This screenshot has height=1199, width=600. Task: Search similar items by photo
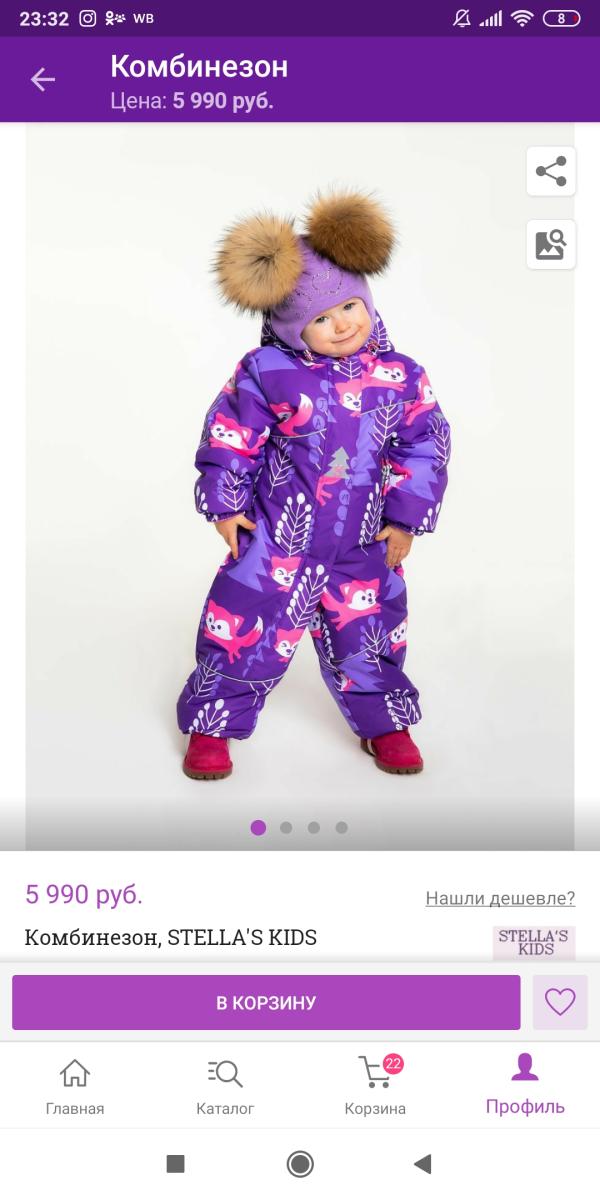(551, 245)
